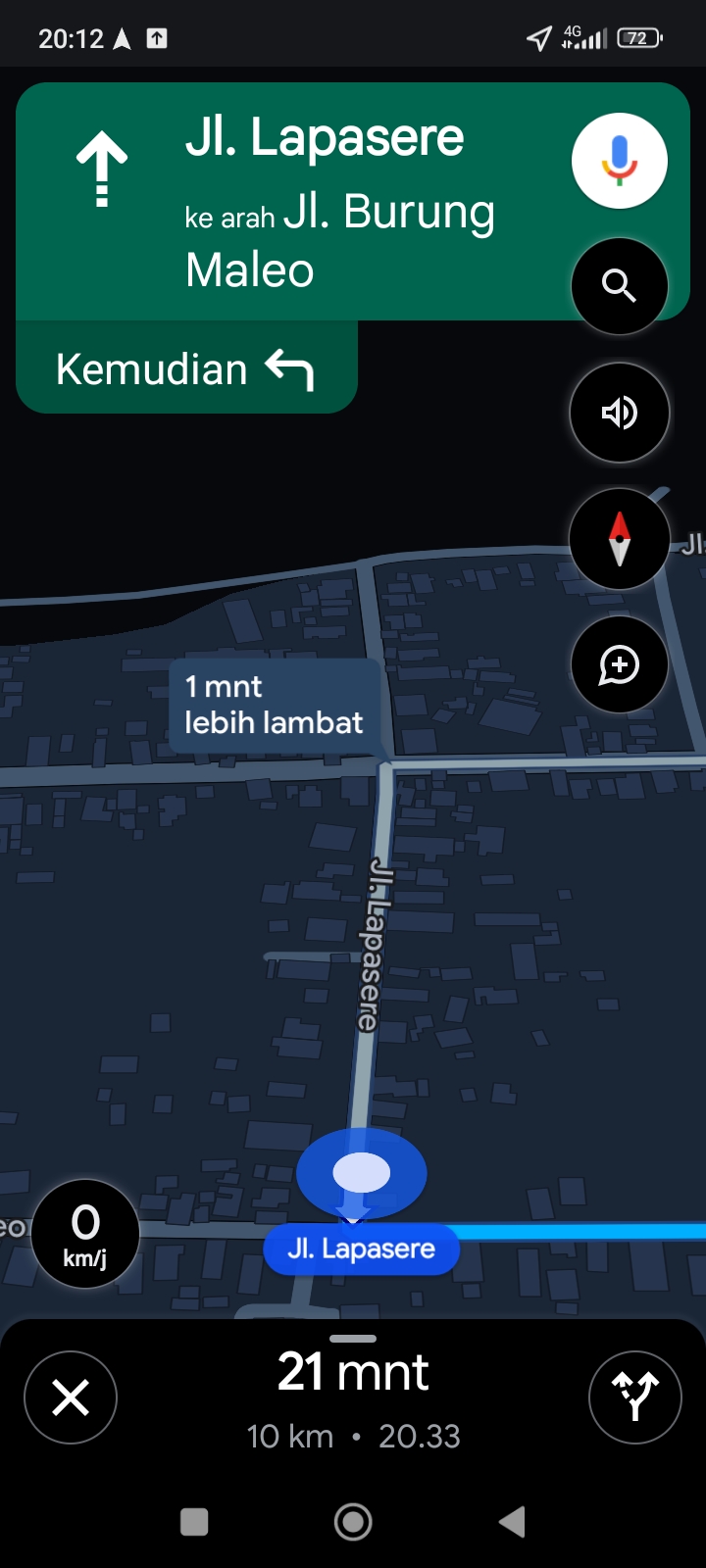Tap the system back button
The width and height of the screenshot is (706, 1568).
click(512, 1522)
